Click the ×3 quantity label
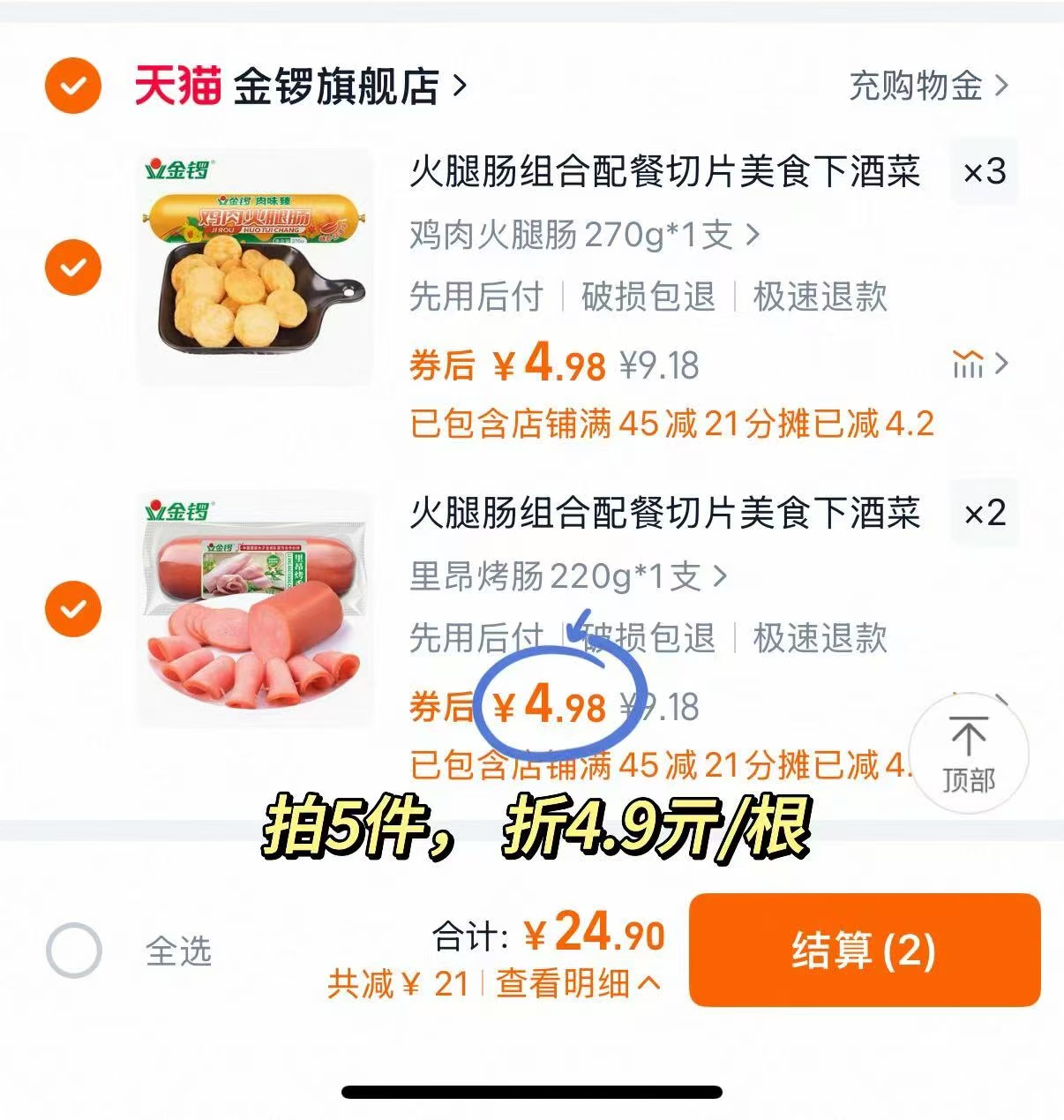Screen dimensions: 1064x1120 985,174
